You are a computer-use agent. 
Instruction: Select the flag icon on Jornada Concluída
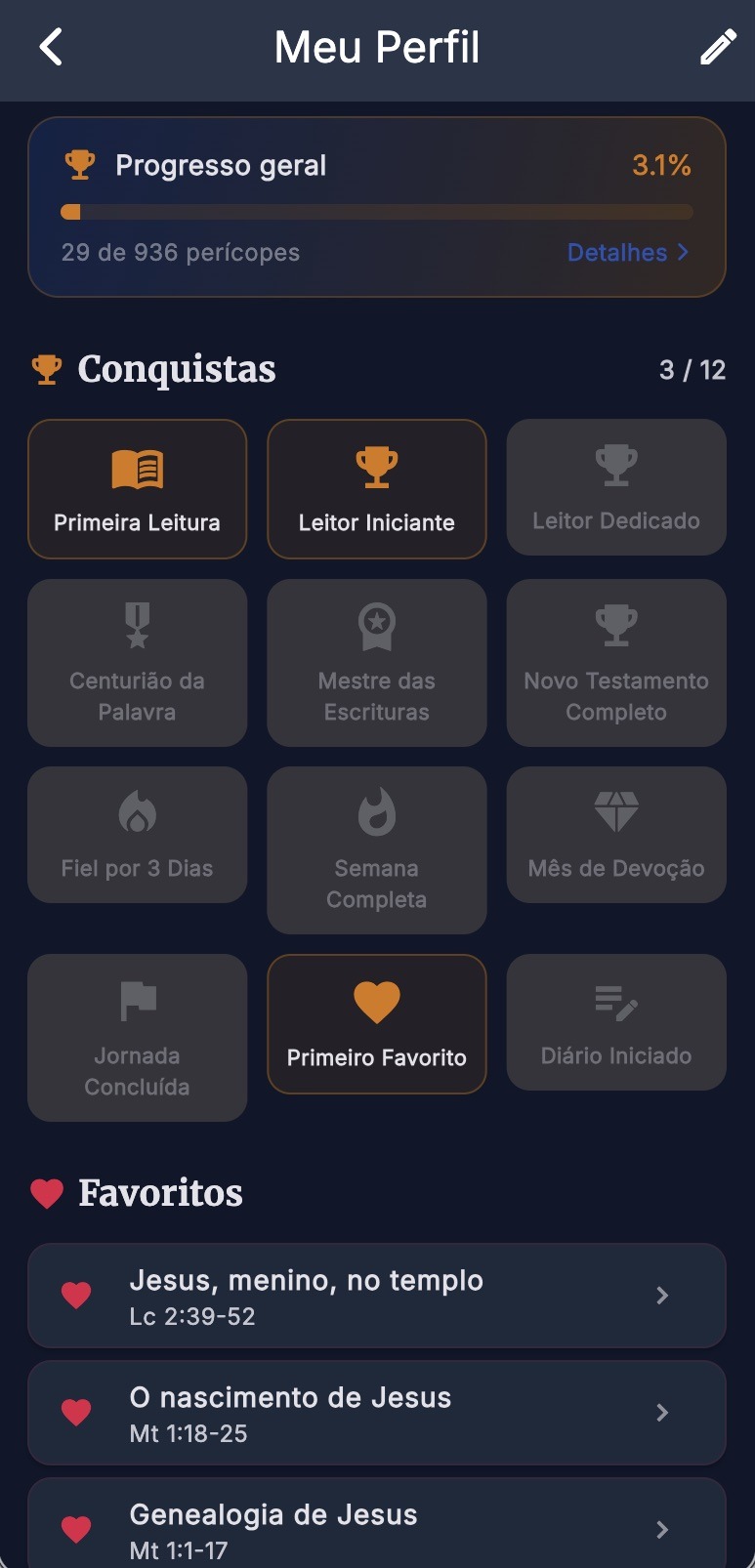[137, 998]
